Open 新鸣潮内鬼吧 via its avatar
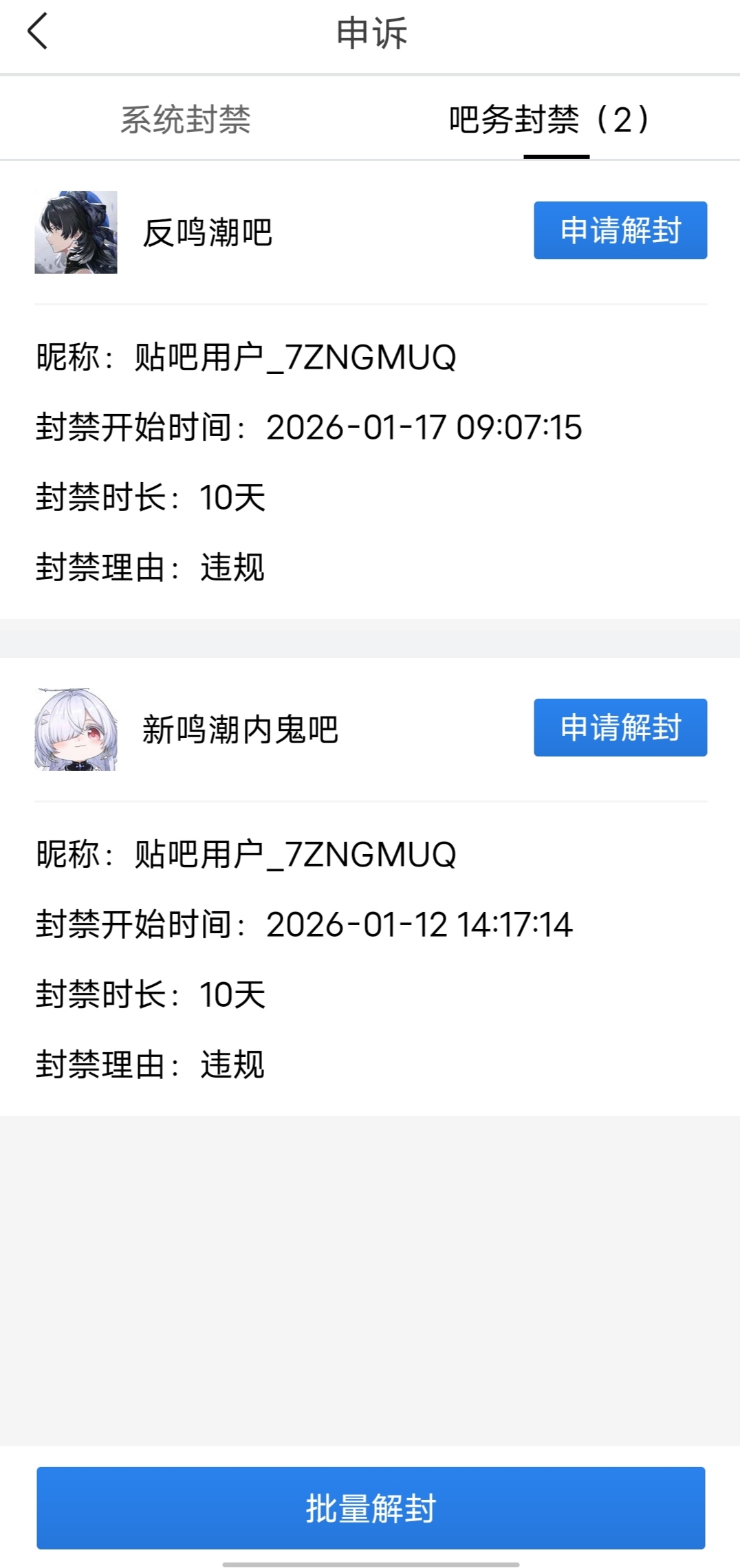The width and height of the screenshot is (740, 1568). (76, 730)
